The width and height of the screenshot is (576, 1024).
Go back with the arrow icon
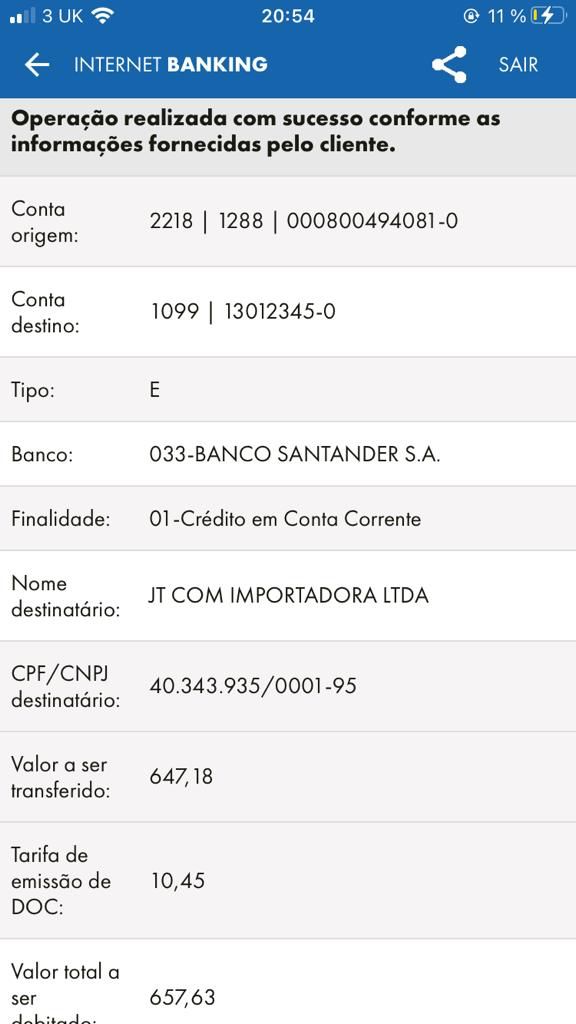37,65
